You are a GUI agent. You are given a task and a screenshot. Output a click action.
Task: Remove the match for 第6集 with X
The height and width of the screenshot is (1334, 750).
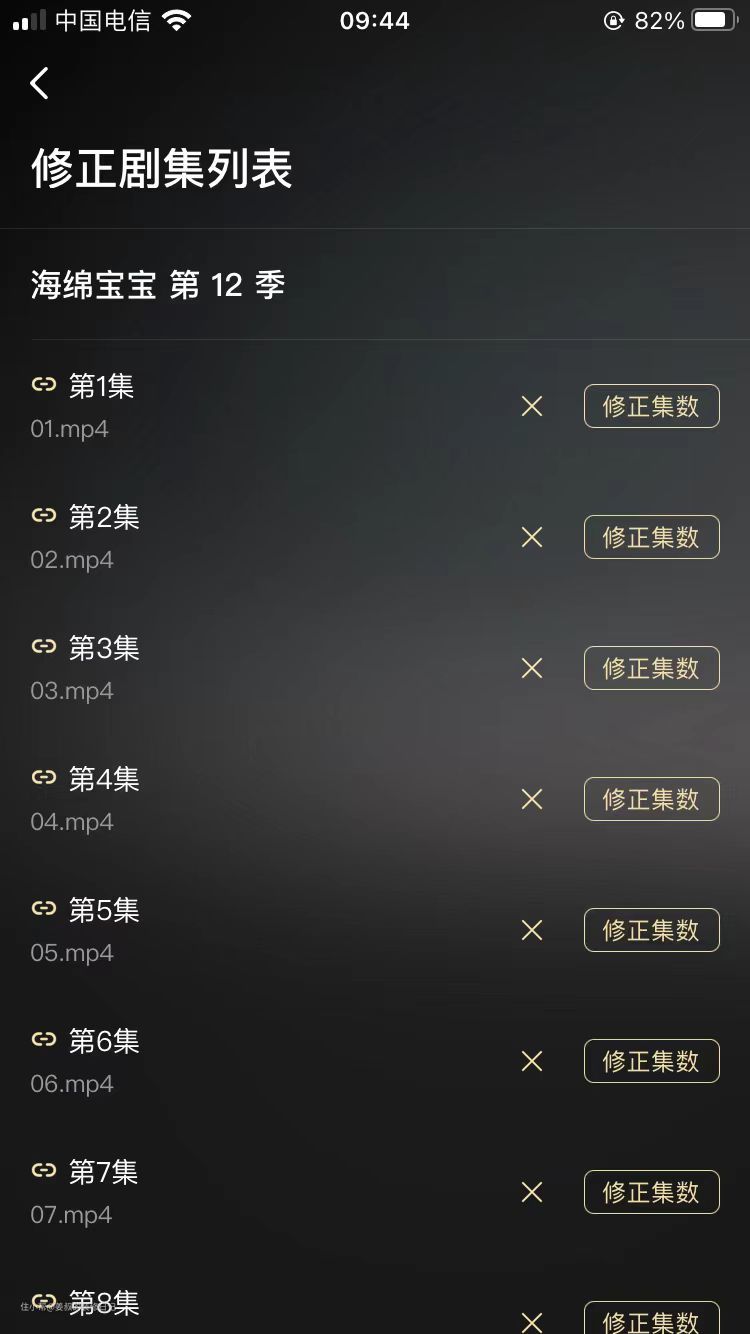532,1061
